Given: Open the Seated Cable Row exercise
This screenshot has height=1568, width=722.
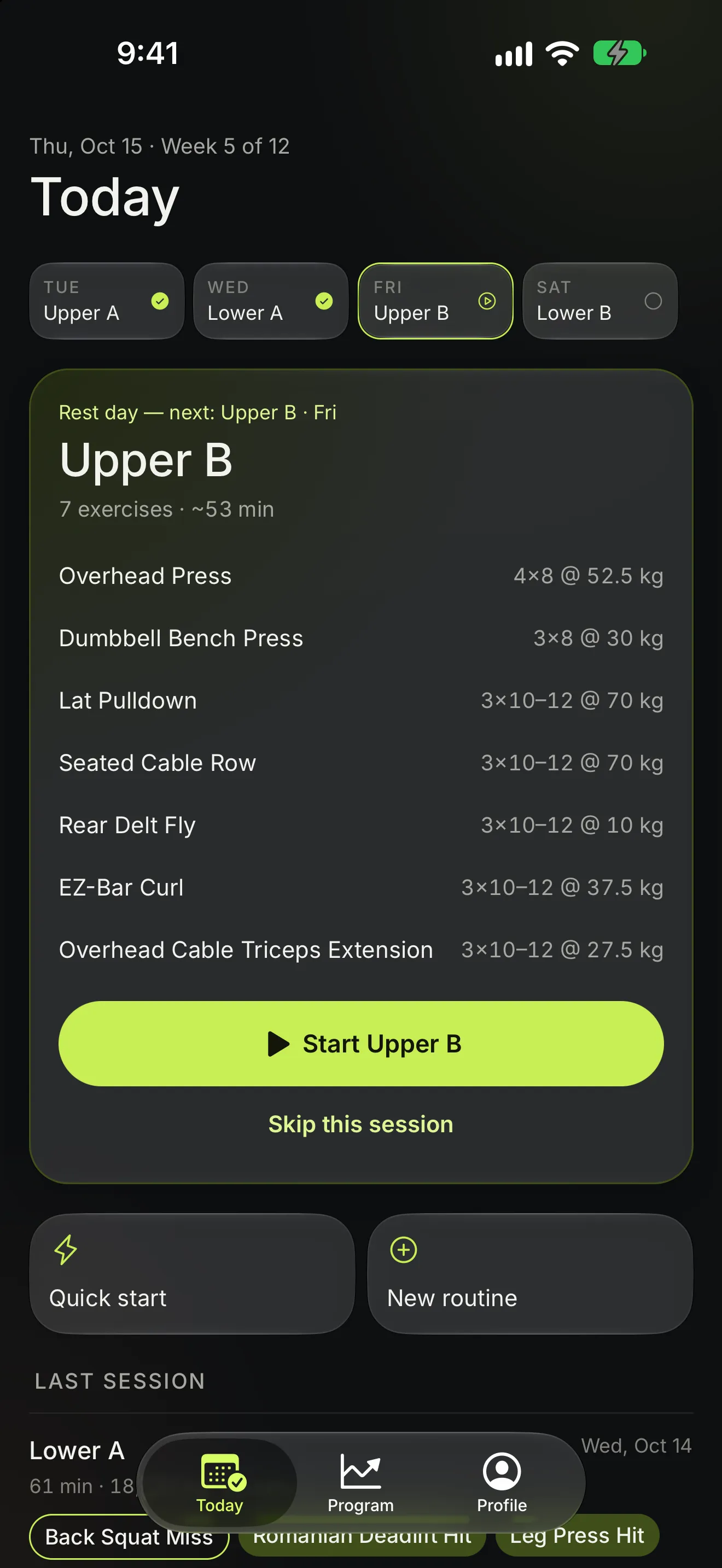Looking at the screenshot, I should pos(361,763).
